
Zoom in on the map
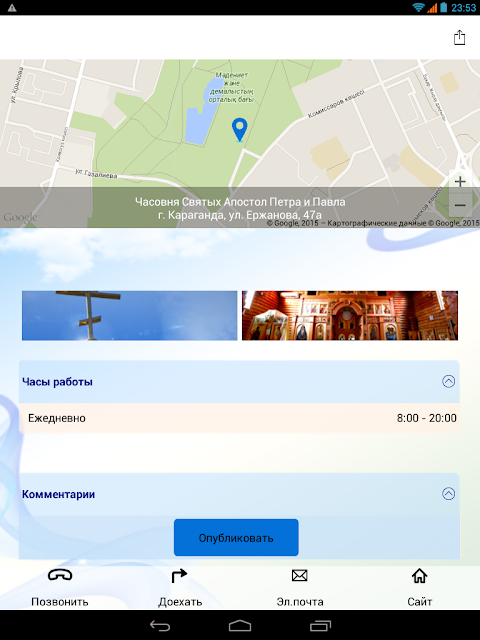[x=460, y=182]
